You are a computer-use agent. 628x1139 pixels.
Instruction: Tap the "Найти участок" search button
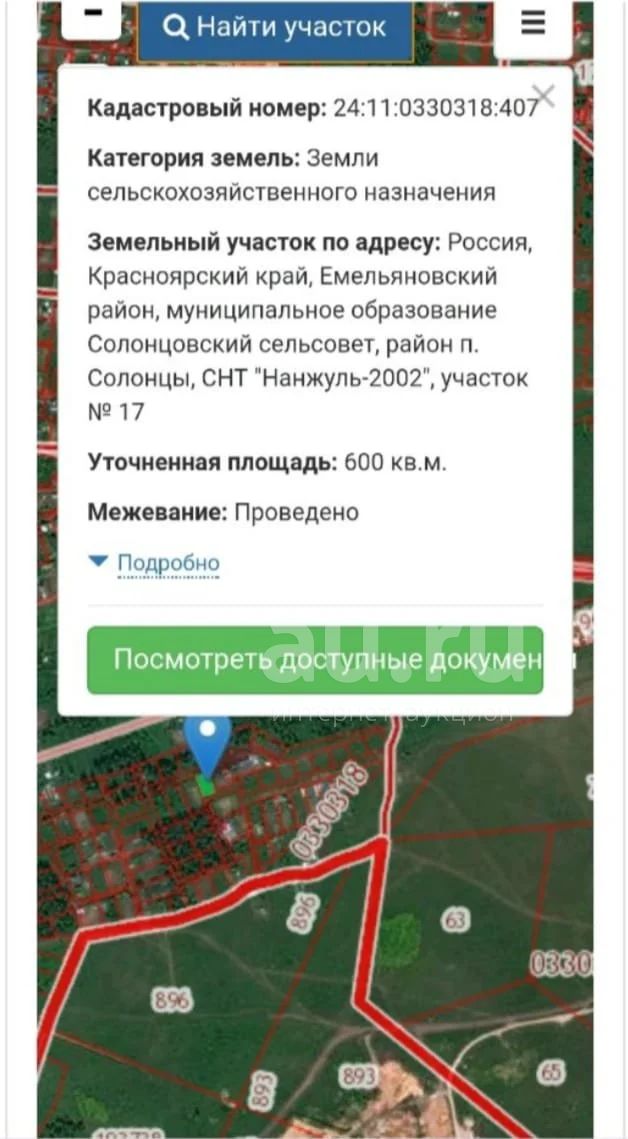tap(275, 30)
